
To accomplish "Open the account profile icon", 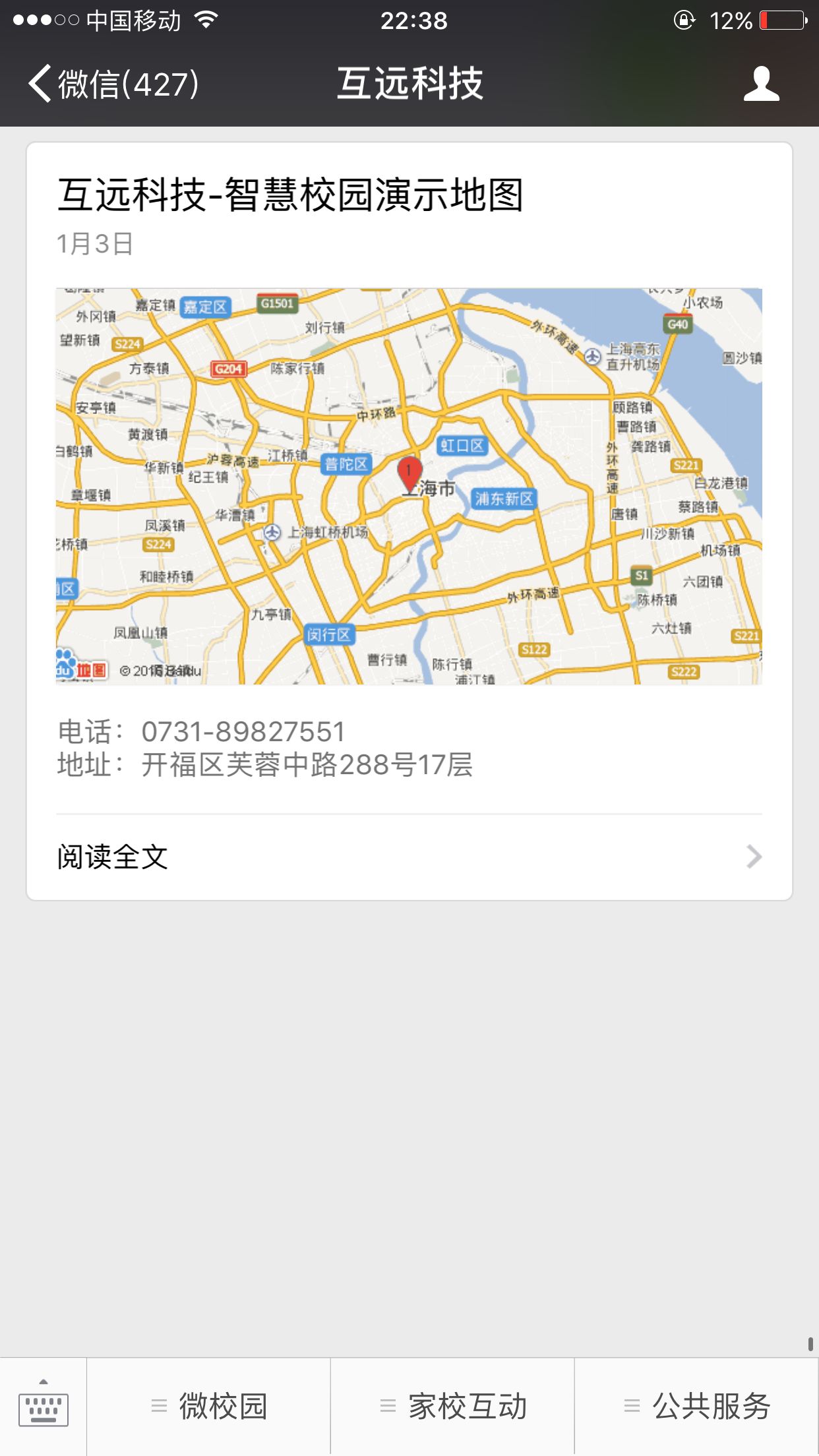I will [x=761, y=84].
